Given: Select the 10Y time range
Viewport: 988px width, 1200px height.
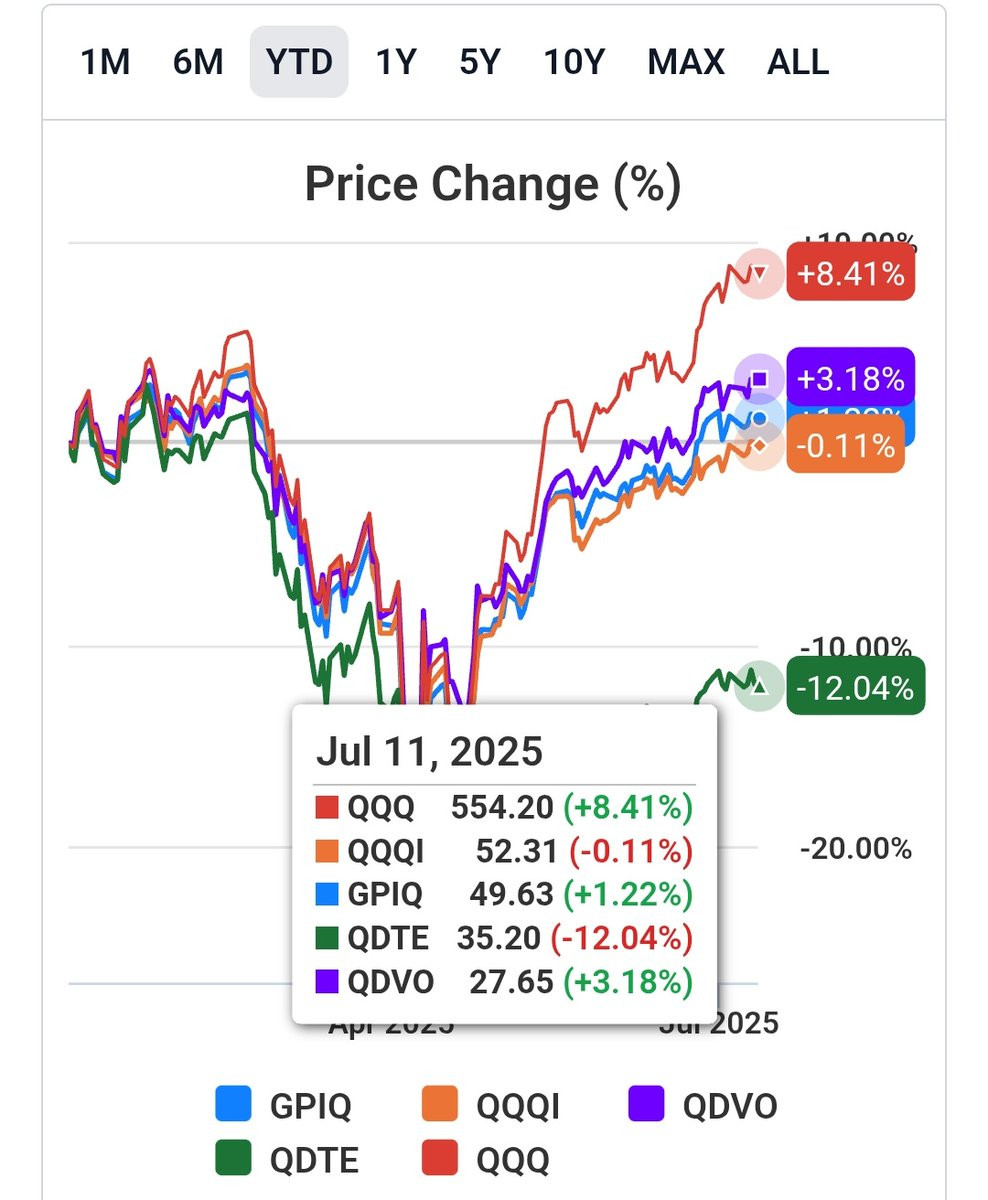Looking at the screenshot, I should click(x=574, y=62).
